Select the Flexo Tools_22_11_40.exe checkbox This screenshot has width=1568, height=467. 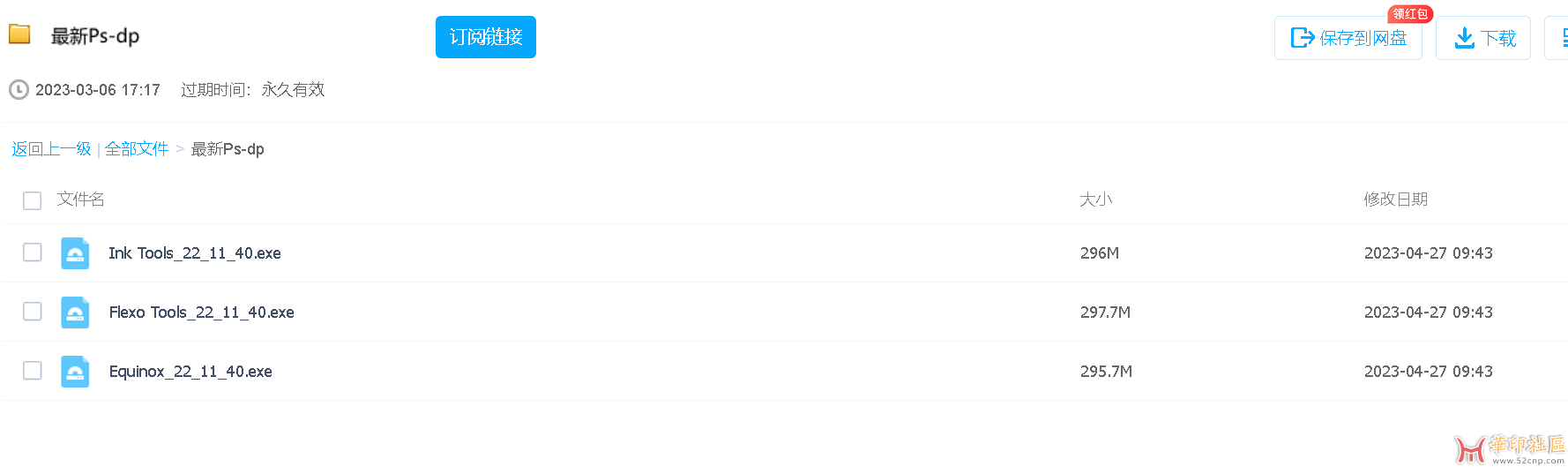33,312
